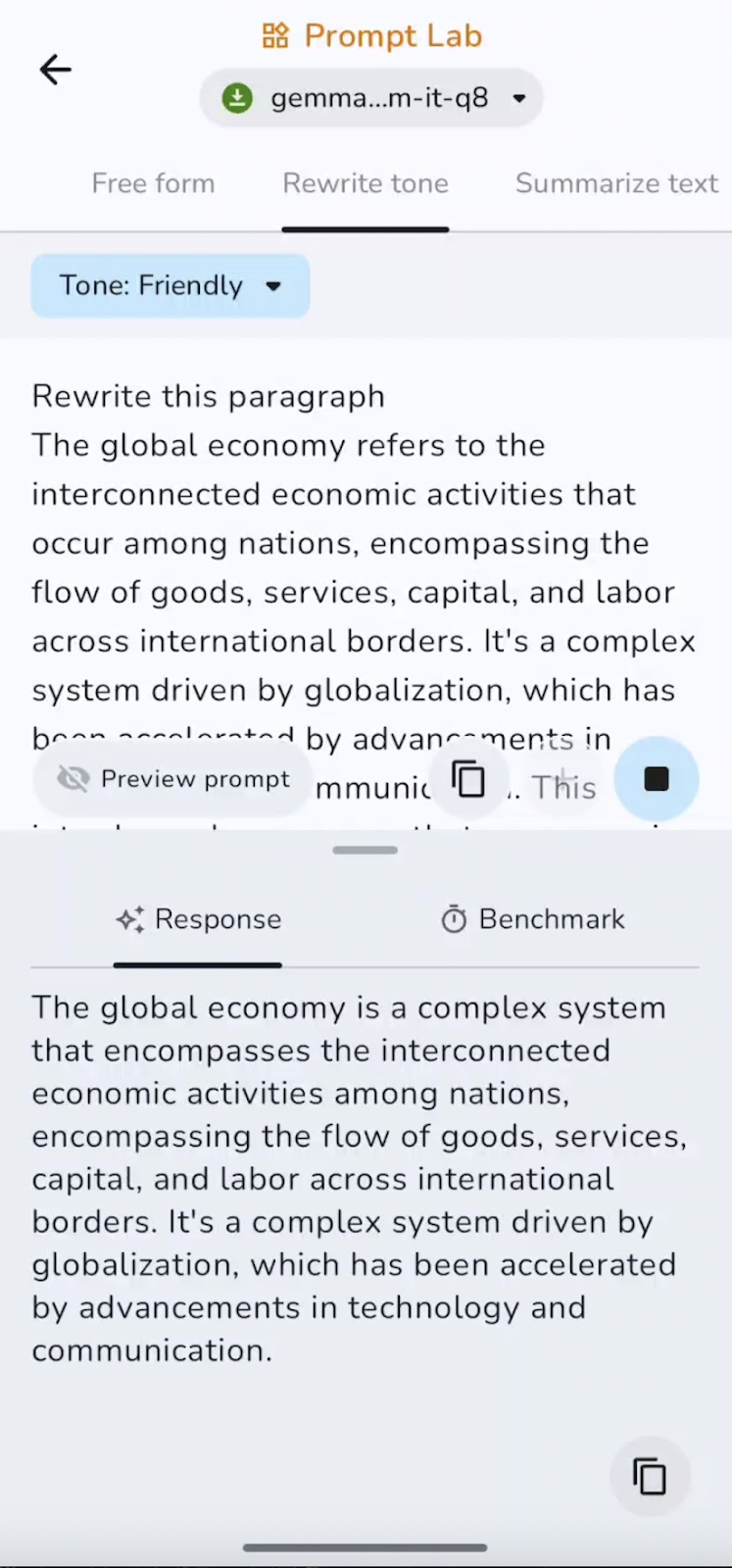Copy the prompt text beside Preview prompt
Screen dimensions: 732x1568
(468, 780)
